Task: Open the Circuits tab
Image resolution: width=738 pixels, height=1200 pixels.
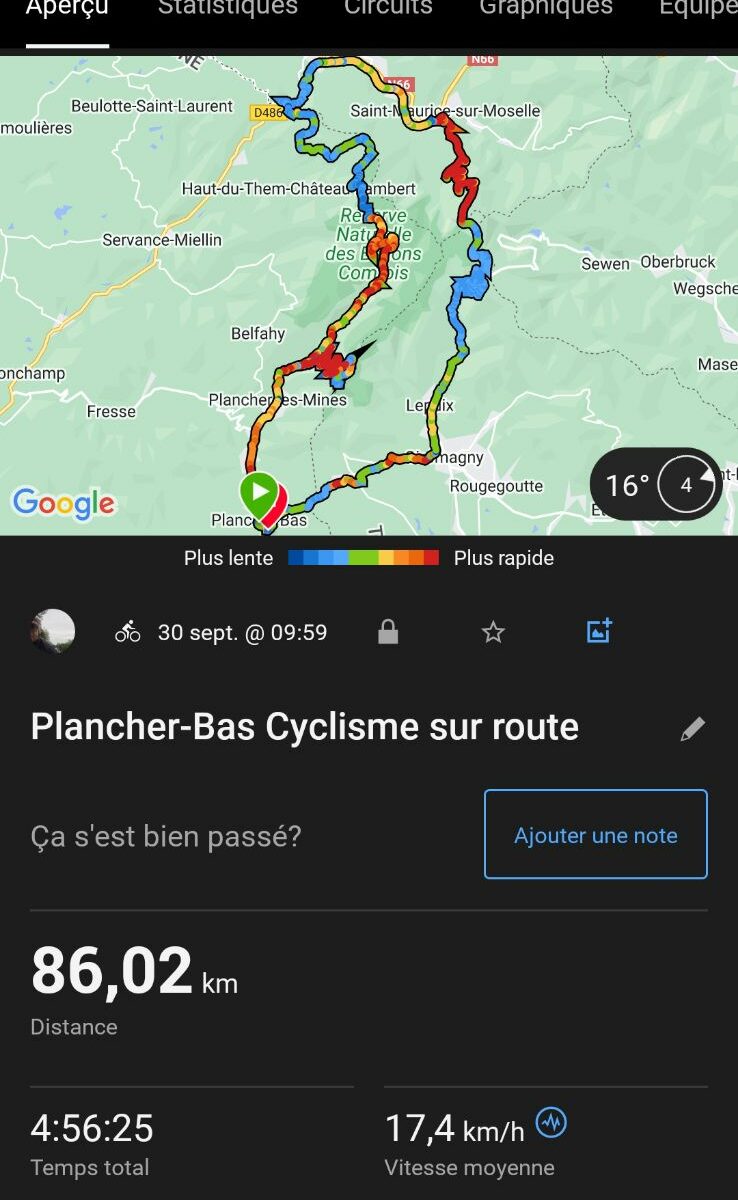Action: [388, 8]
